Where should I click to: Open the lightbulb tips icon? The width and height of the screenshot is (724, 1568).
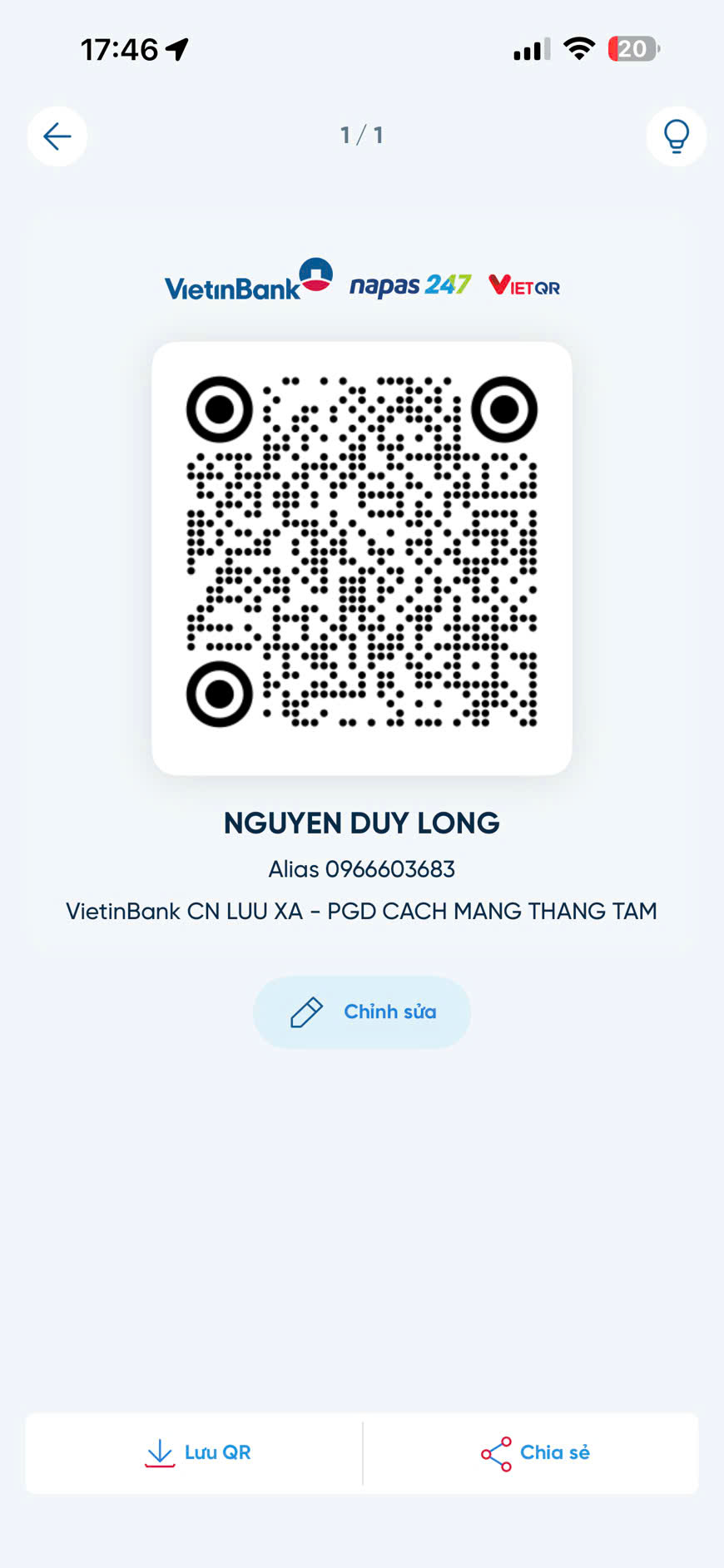[676, 136]
